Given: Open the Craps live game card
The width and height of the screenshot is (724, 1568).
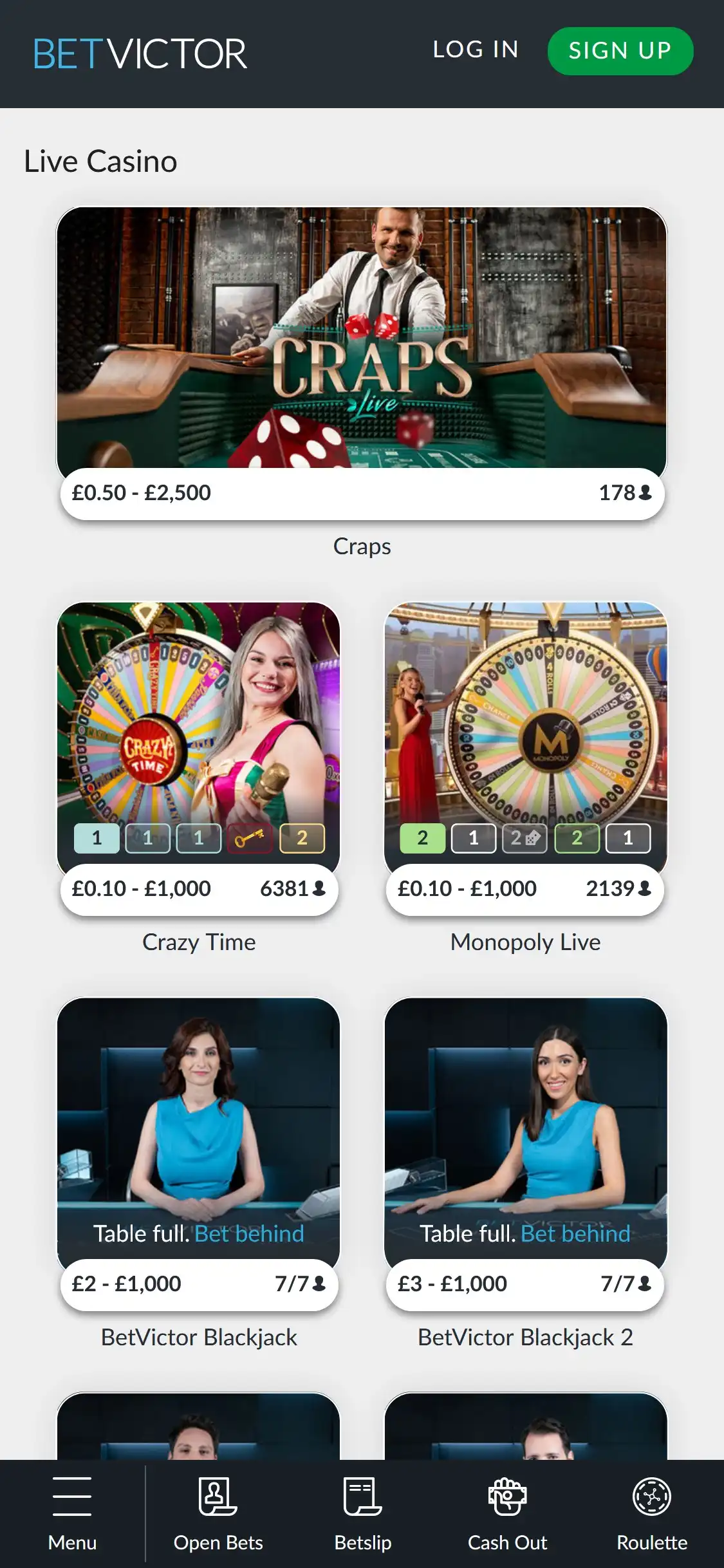Looking at the screenshot, I should click(362, 341).
